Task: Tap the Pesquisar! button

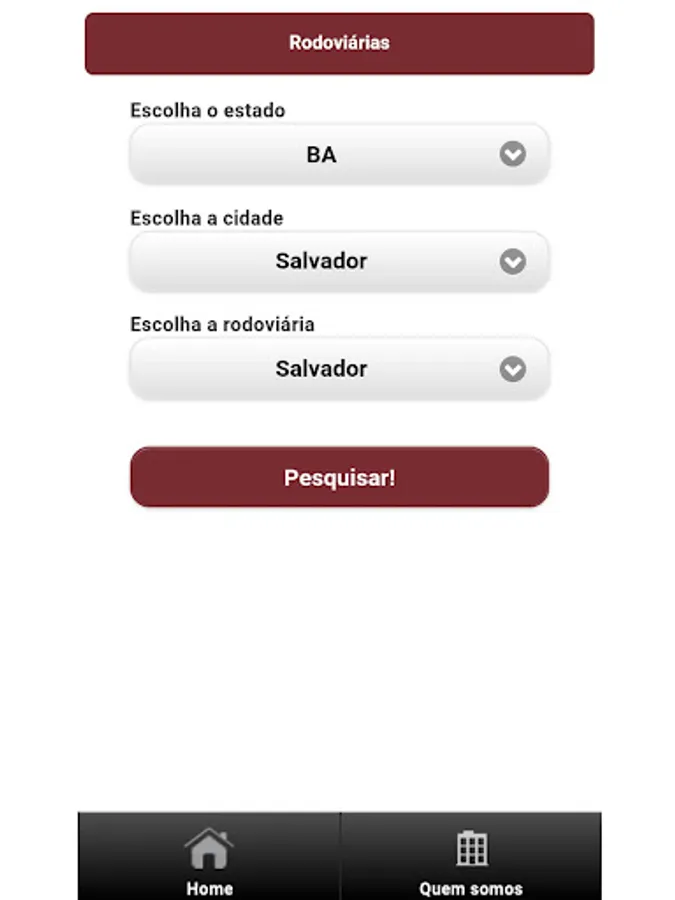Action: 339,477
